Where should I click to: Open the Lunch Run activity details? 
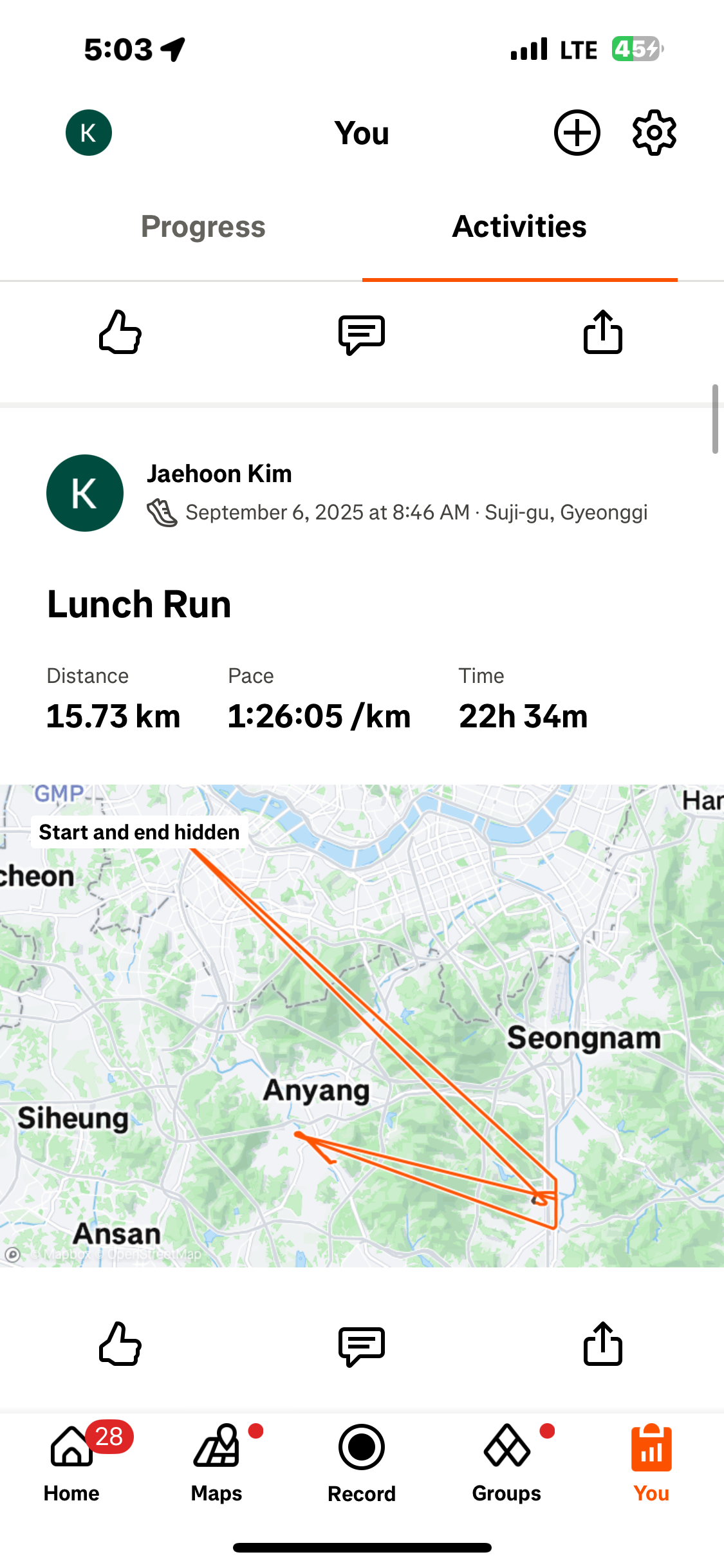click(x=139, y=605)
